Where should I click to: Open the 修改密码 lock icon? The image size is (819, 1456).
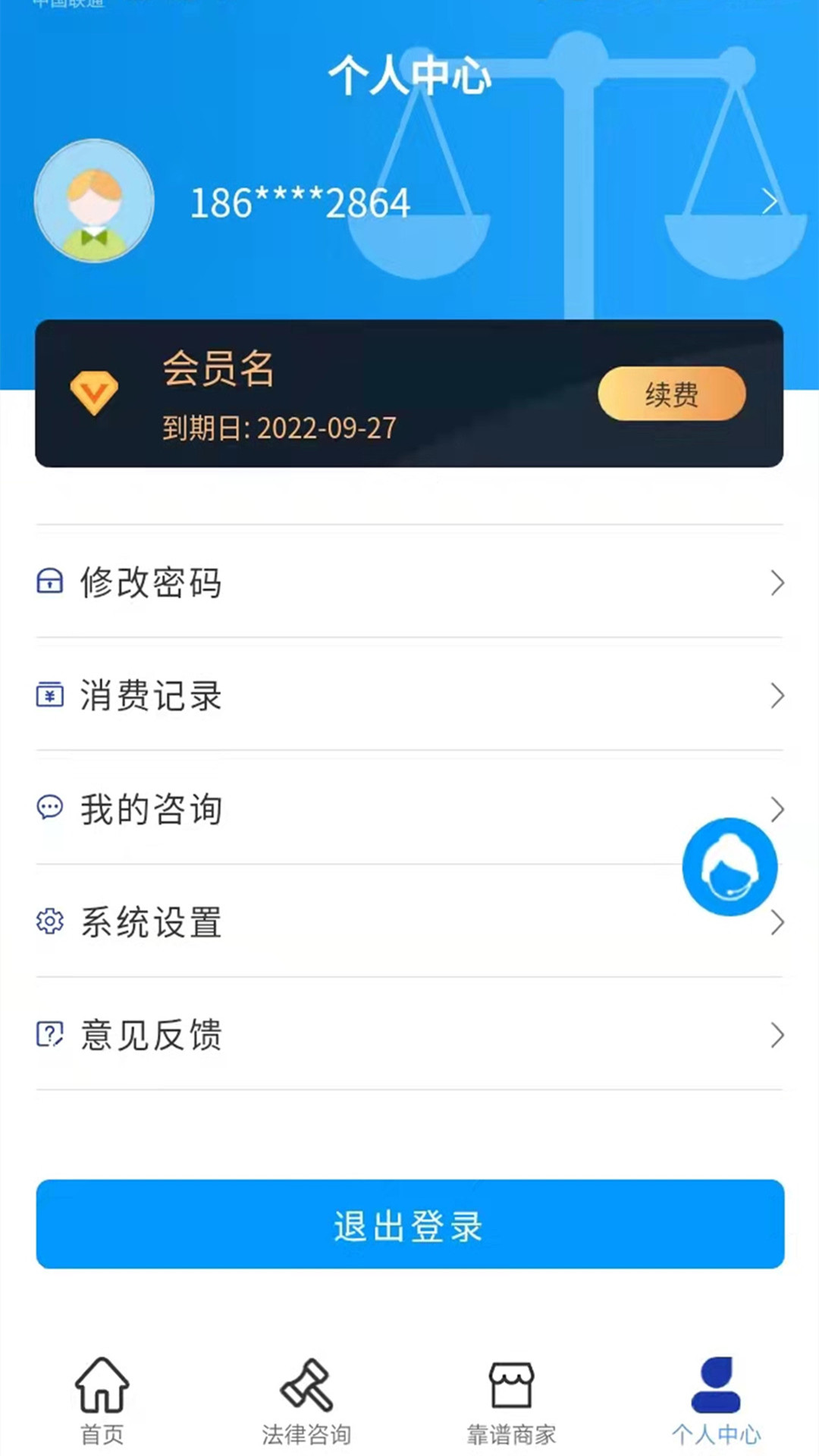click(x=49, y=582)
